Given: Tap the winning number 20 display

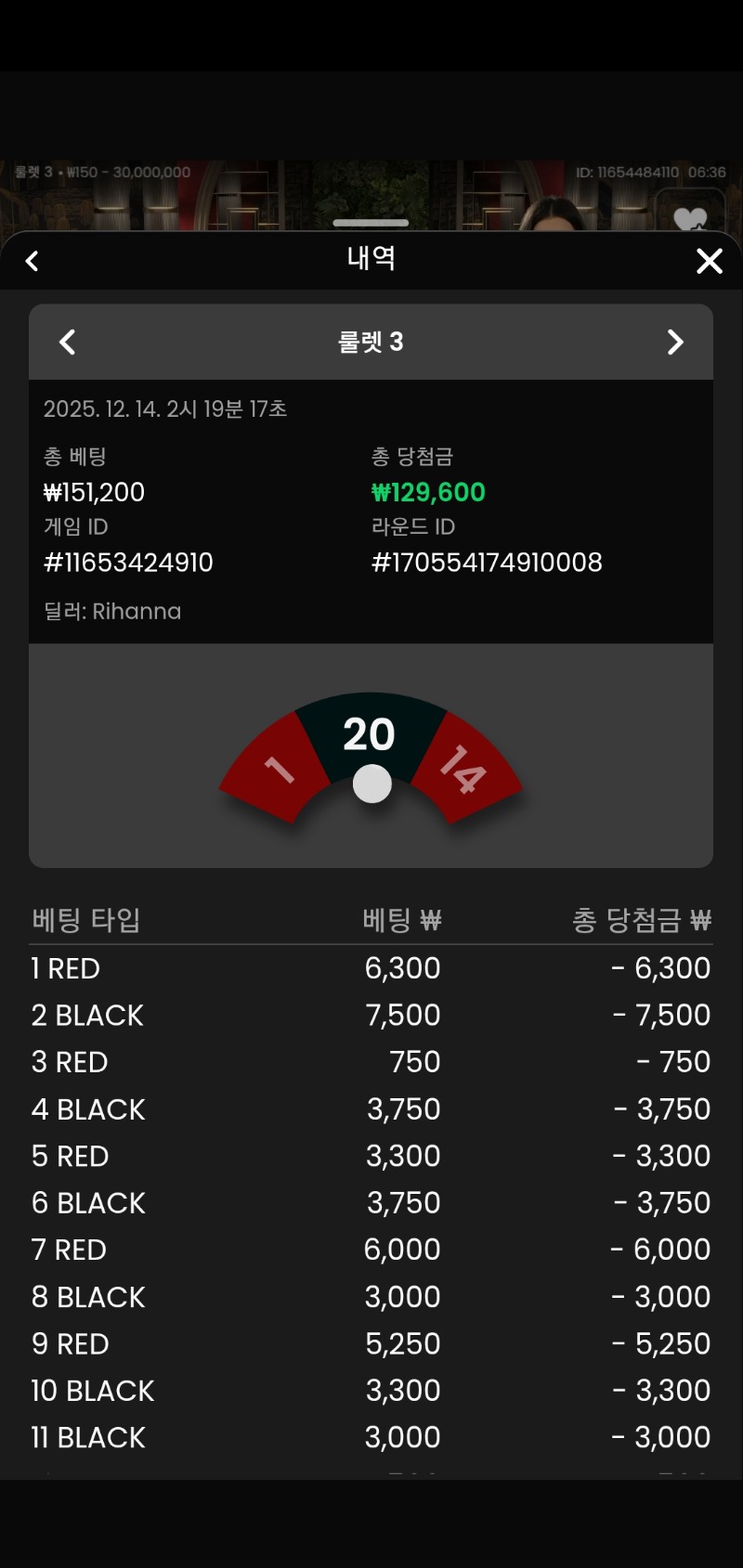Looking at the screenshot, I should click(x=371, y=733).
